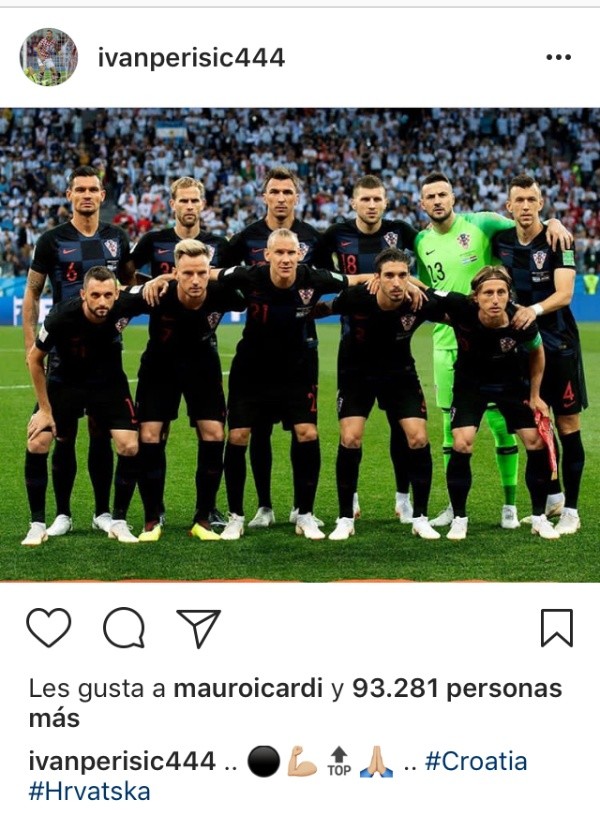
Task: Open ivanperisic444's profile picture
Action: point(48,57)
